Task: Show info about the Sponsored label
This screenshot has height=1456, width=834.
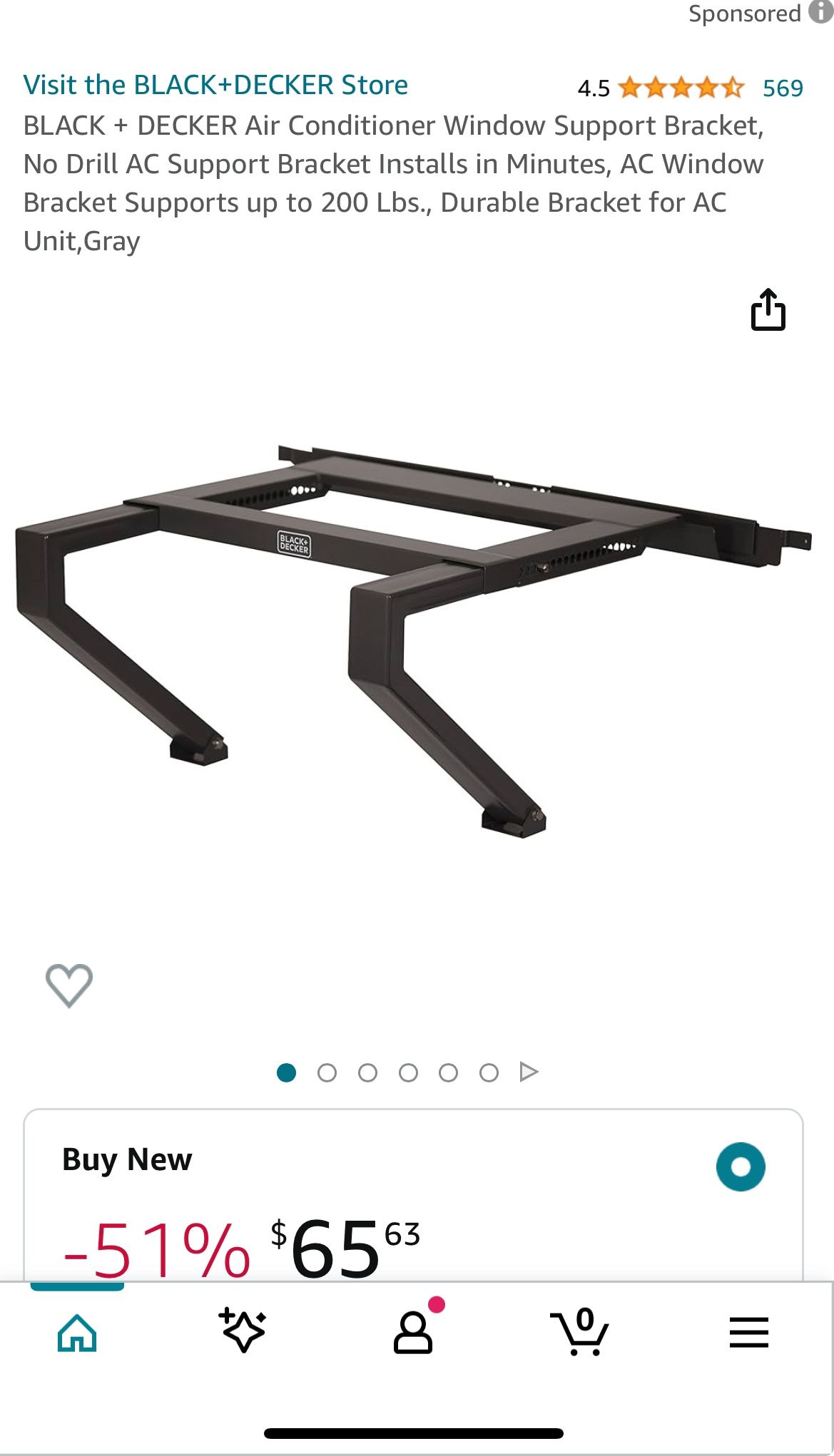Action: [820, 13]
